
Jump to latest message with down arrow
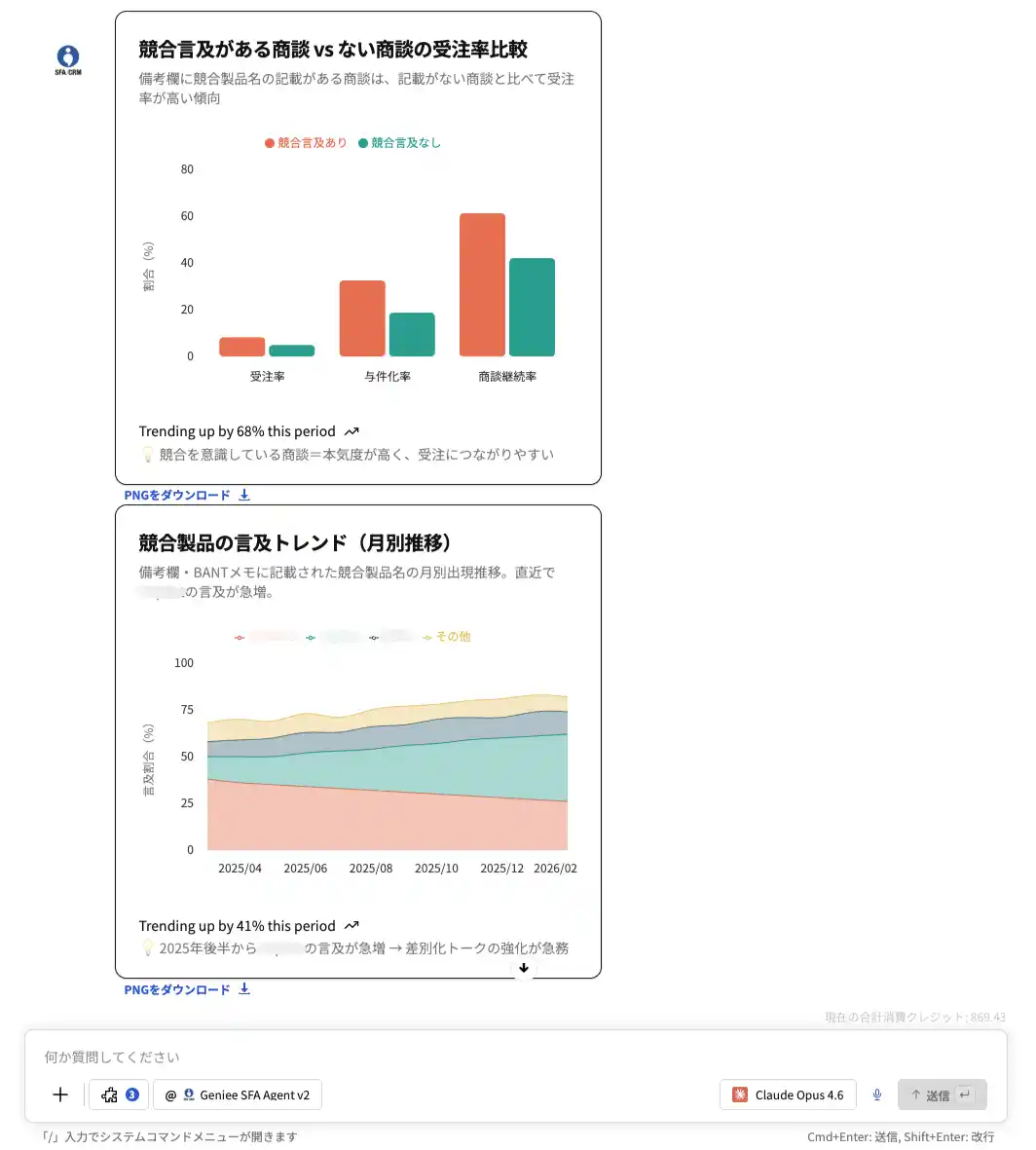524,968
